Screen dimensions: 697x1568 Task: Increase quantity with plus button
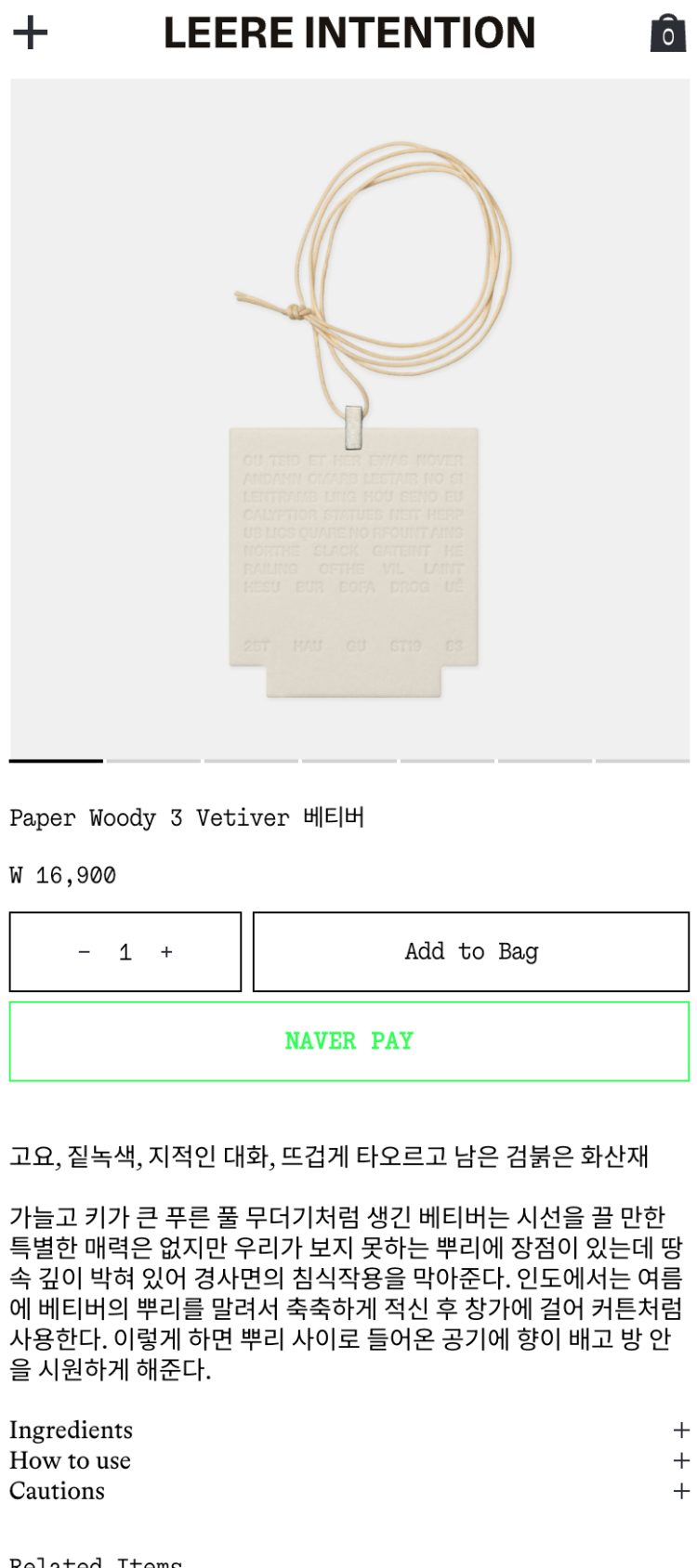point(166,952)
